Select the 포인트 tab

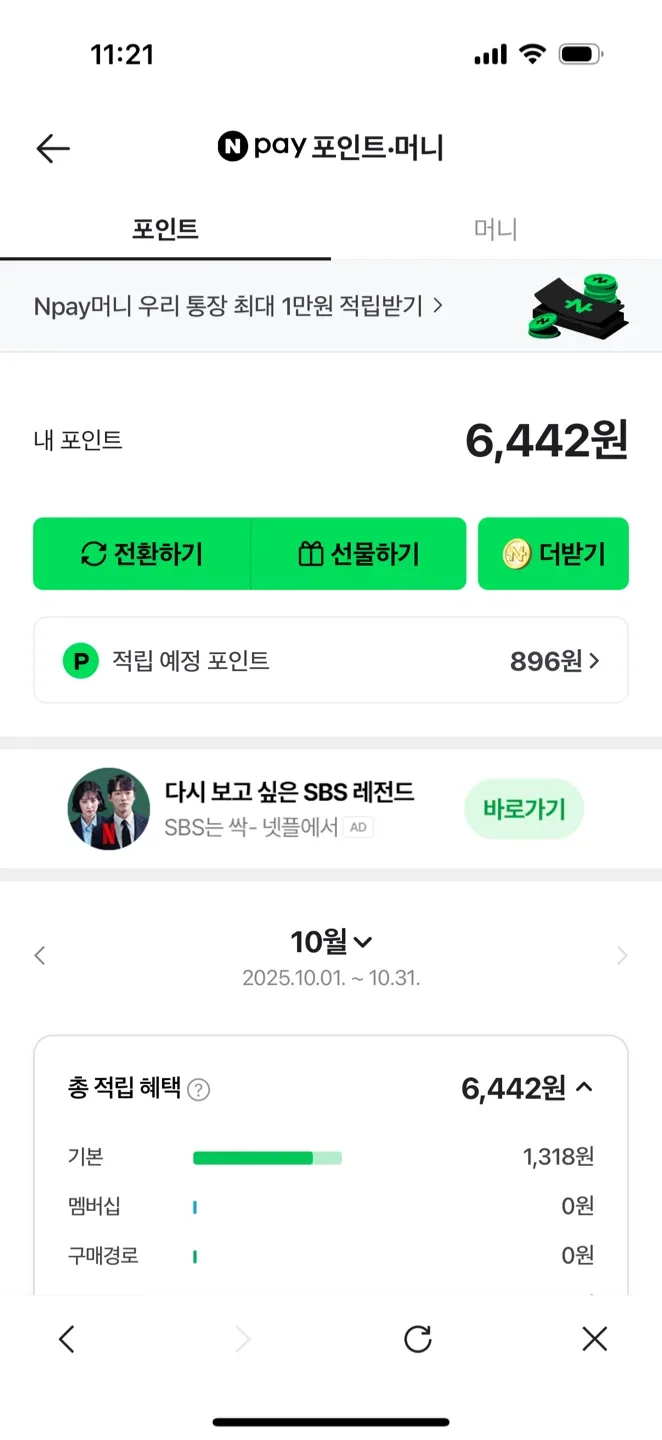pyautogui.click(x=165, y=229)
